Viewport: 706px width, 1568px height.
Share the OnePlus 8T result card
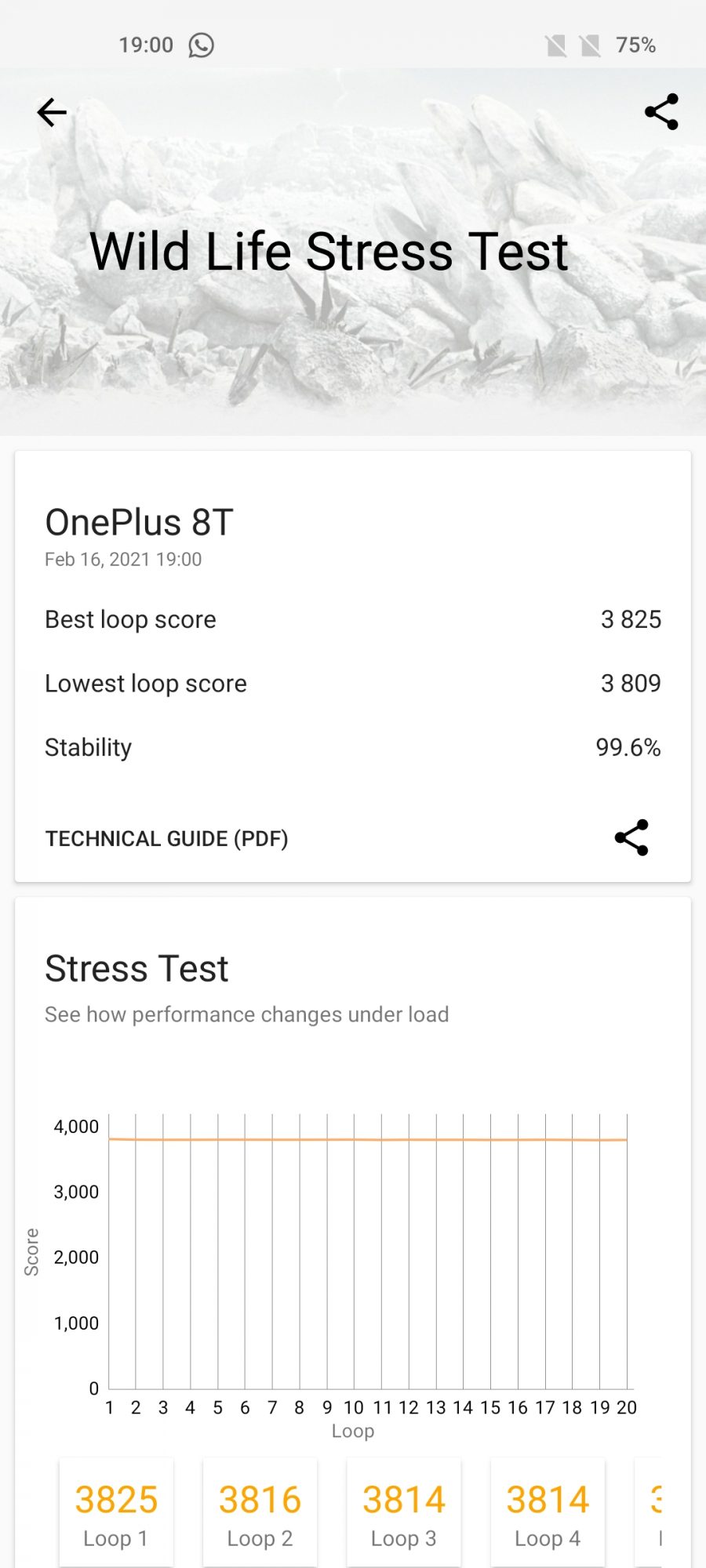click(631, 837)
